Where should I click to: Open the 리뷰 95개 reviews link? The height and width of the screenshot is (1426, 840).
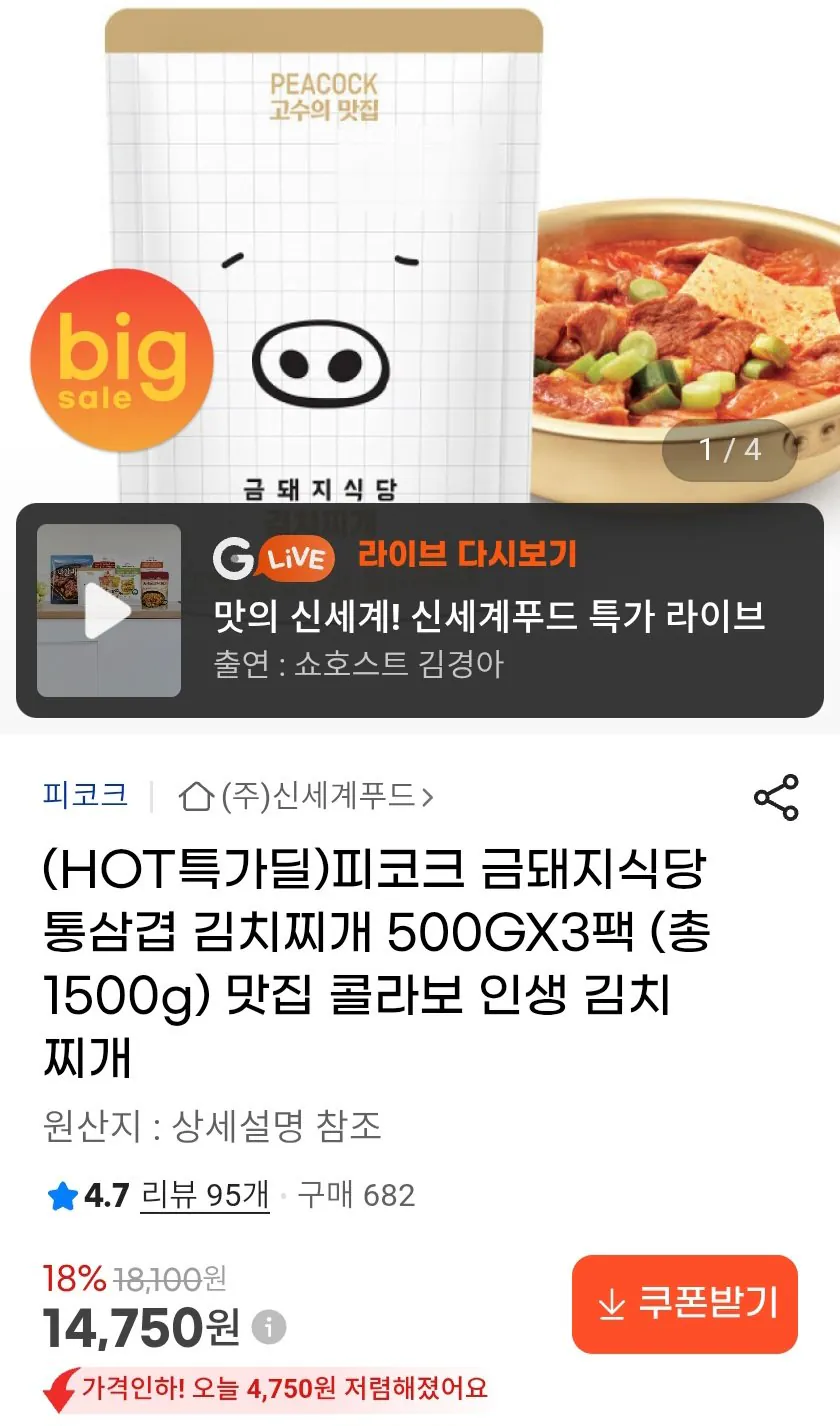[205, 1195]
